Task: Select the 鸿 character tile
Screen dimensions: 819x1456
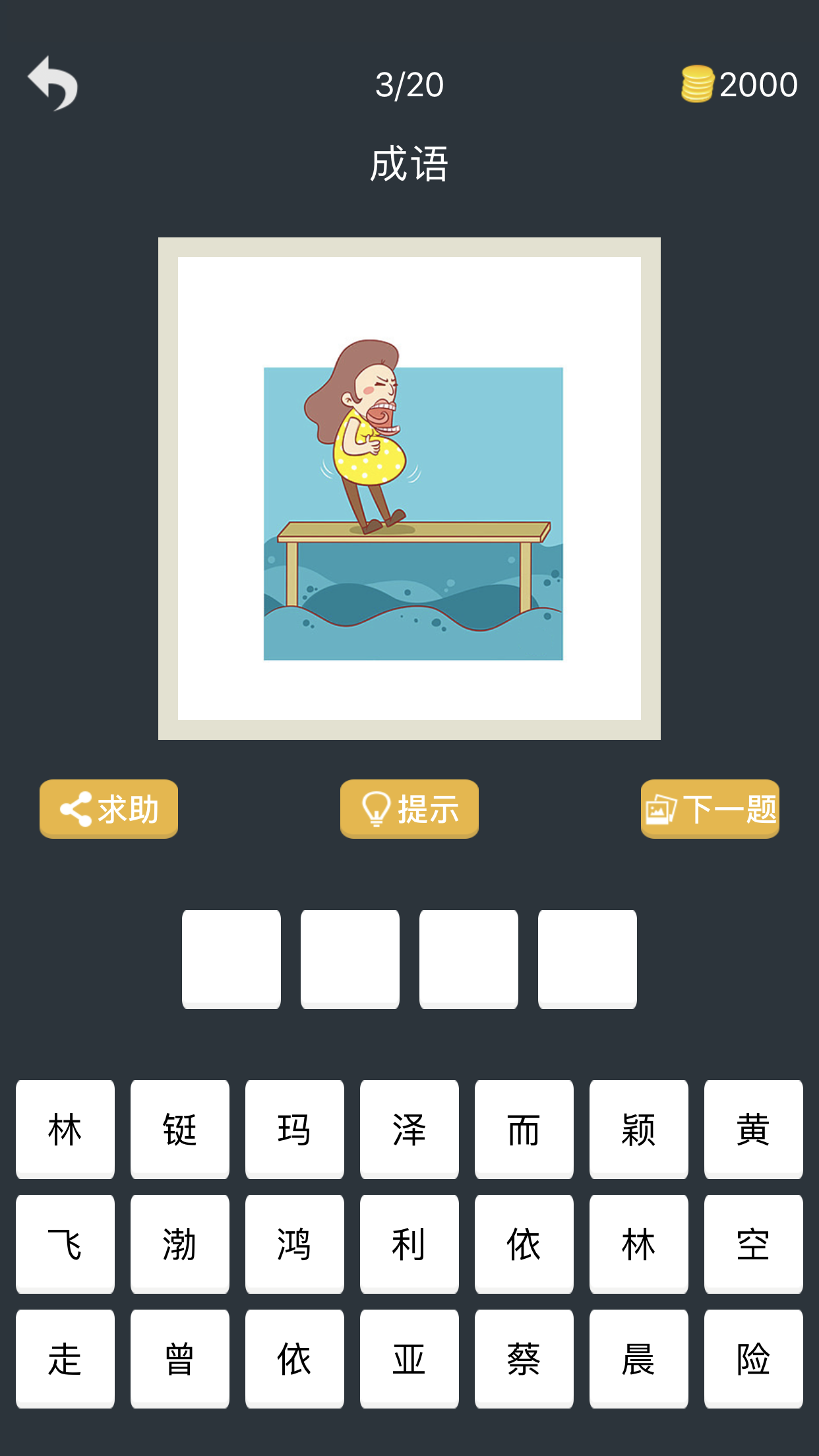Action: click(x=294, y=1244)
